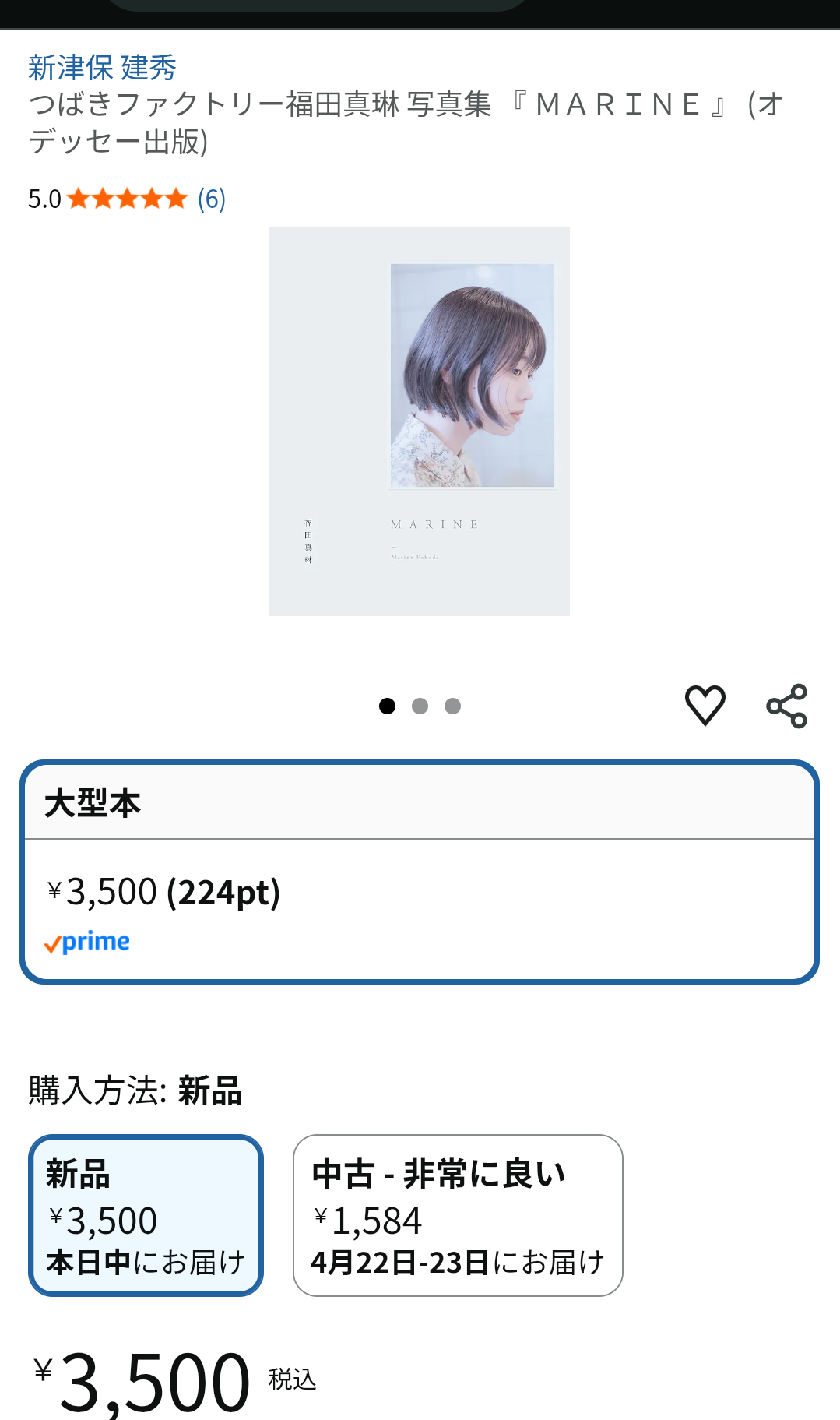Open the 6 customer reviews
The width and height of the screenshot is (840, 1420).
tap(211, 199)
